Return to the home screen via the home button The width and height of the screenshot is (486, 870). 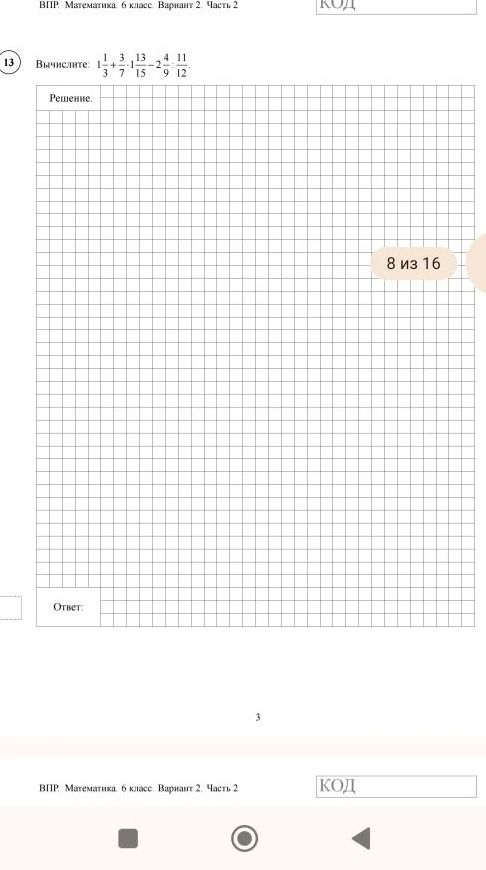(x=244, y=838)
